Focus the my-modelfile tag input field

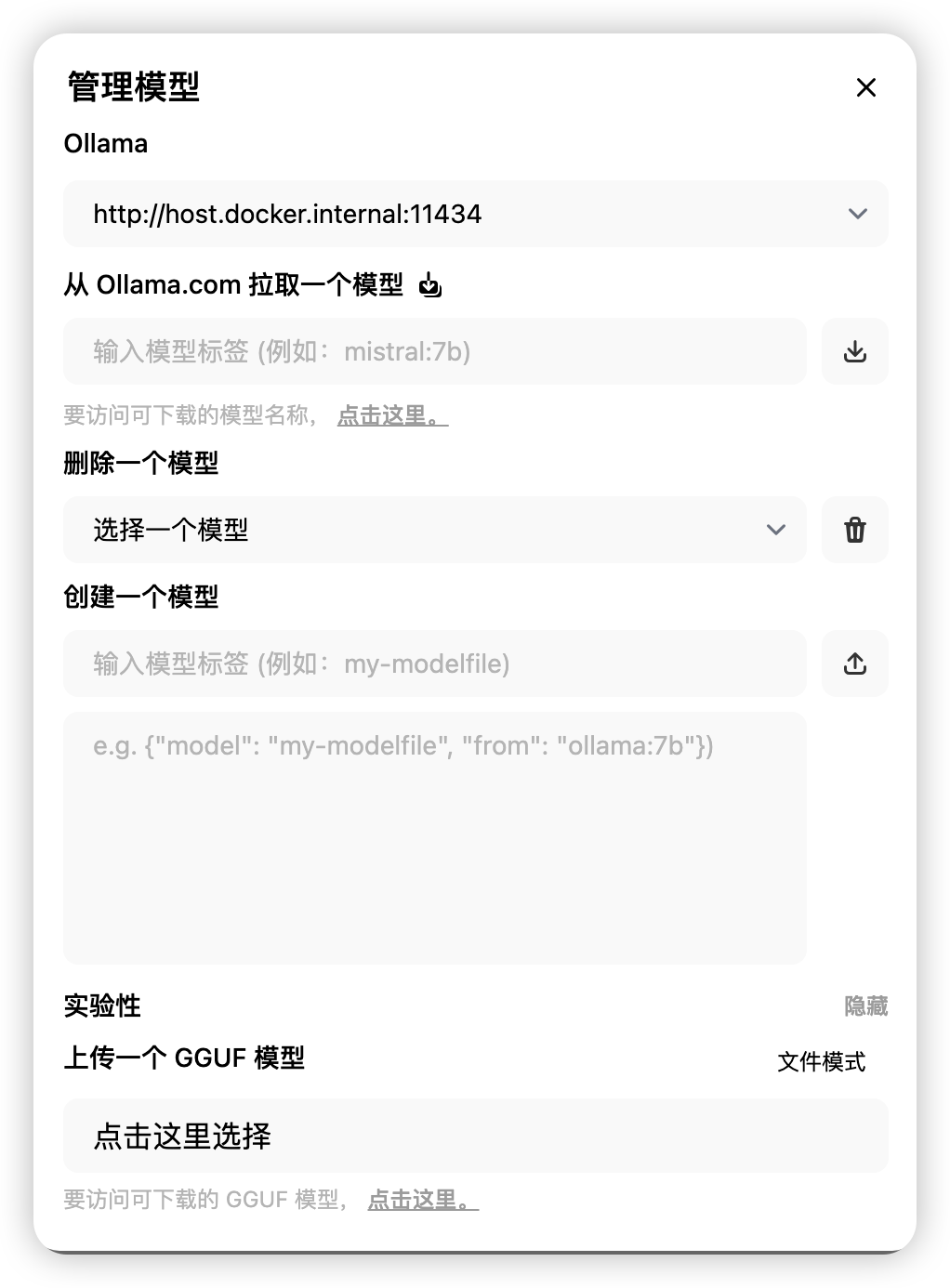click(x=434, y=664)
